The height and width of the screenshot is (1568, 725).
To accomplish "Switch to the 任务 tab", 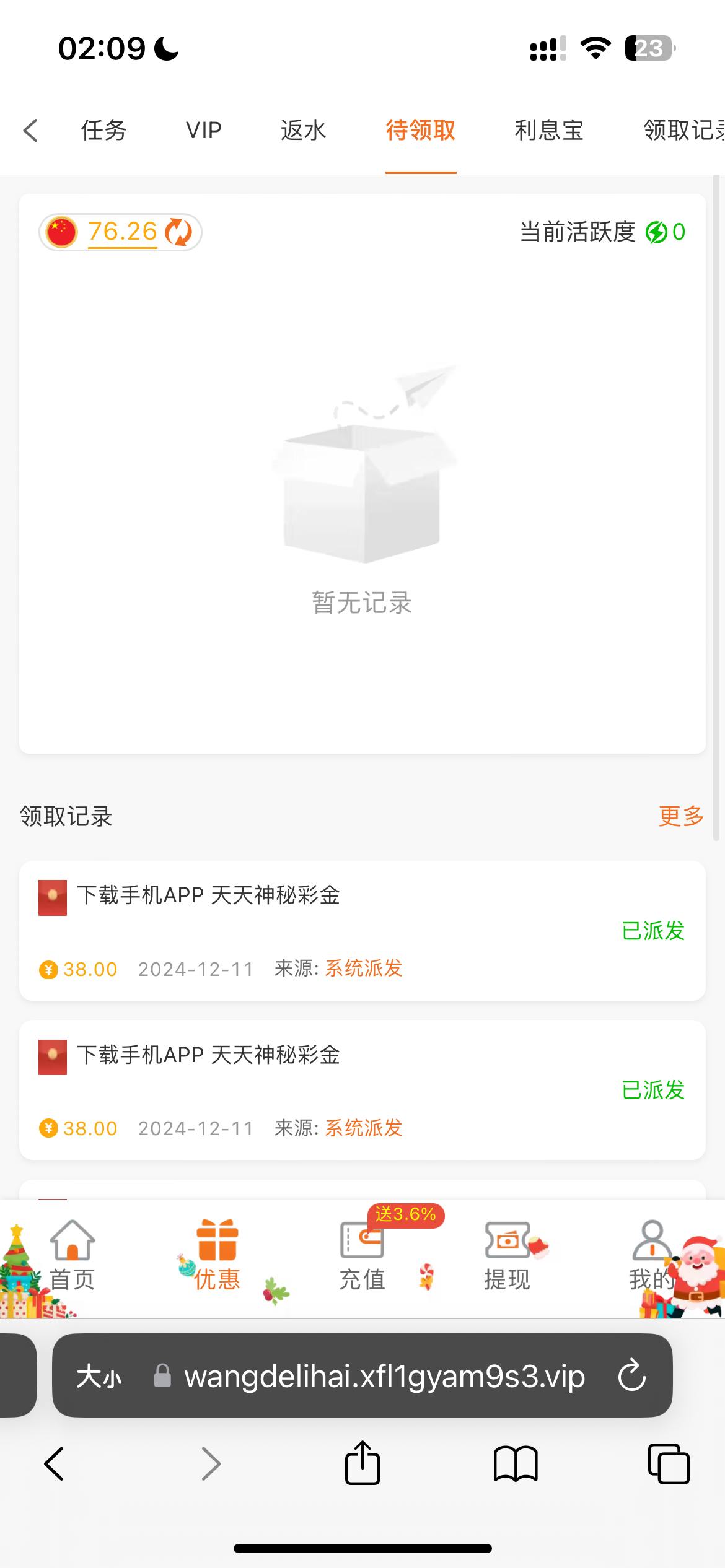I will [103, 131].
